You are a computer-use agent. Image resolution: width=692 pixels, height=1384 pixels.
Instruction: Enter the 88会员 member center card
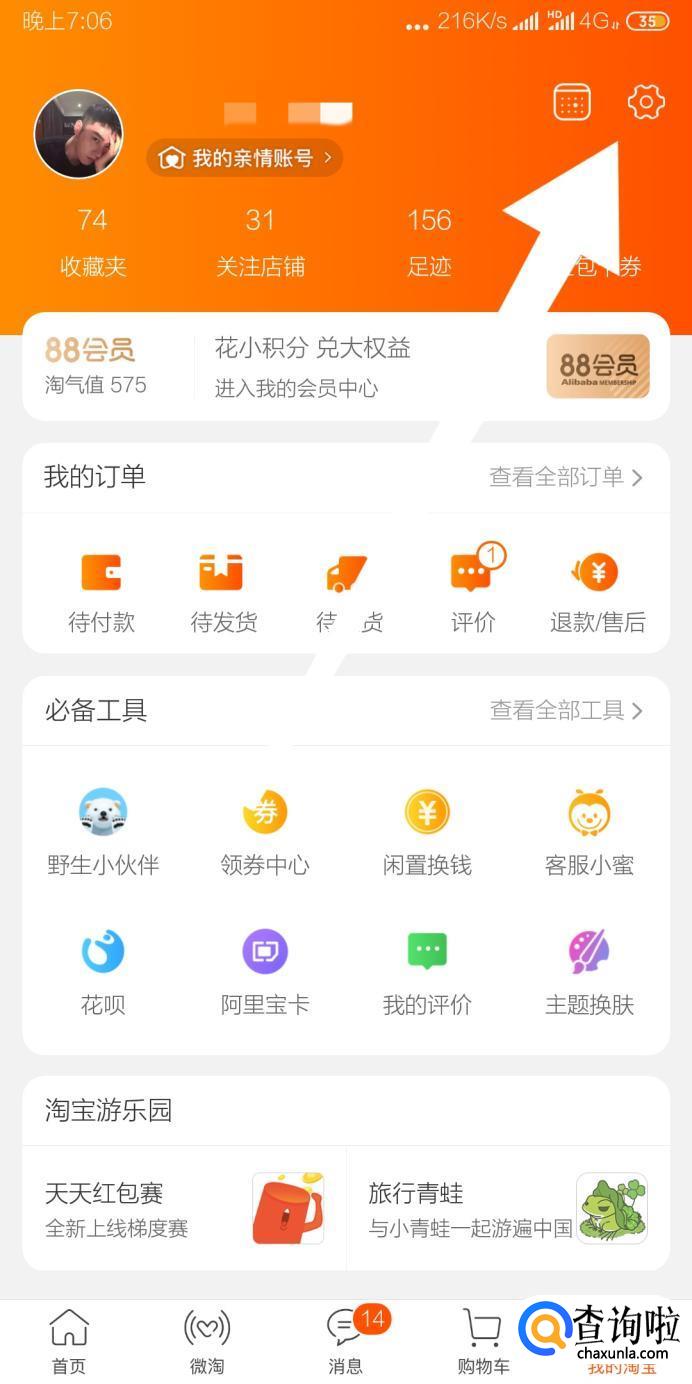(345, 366)
